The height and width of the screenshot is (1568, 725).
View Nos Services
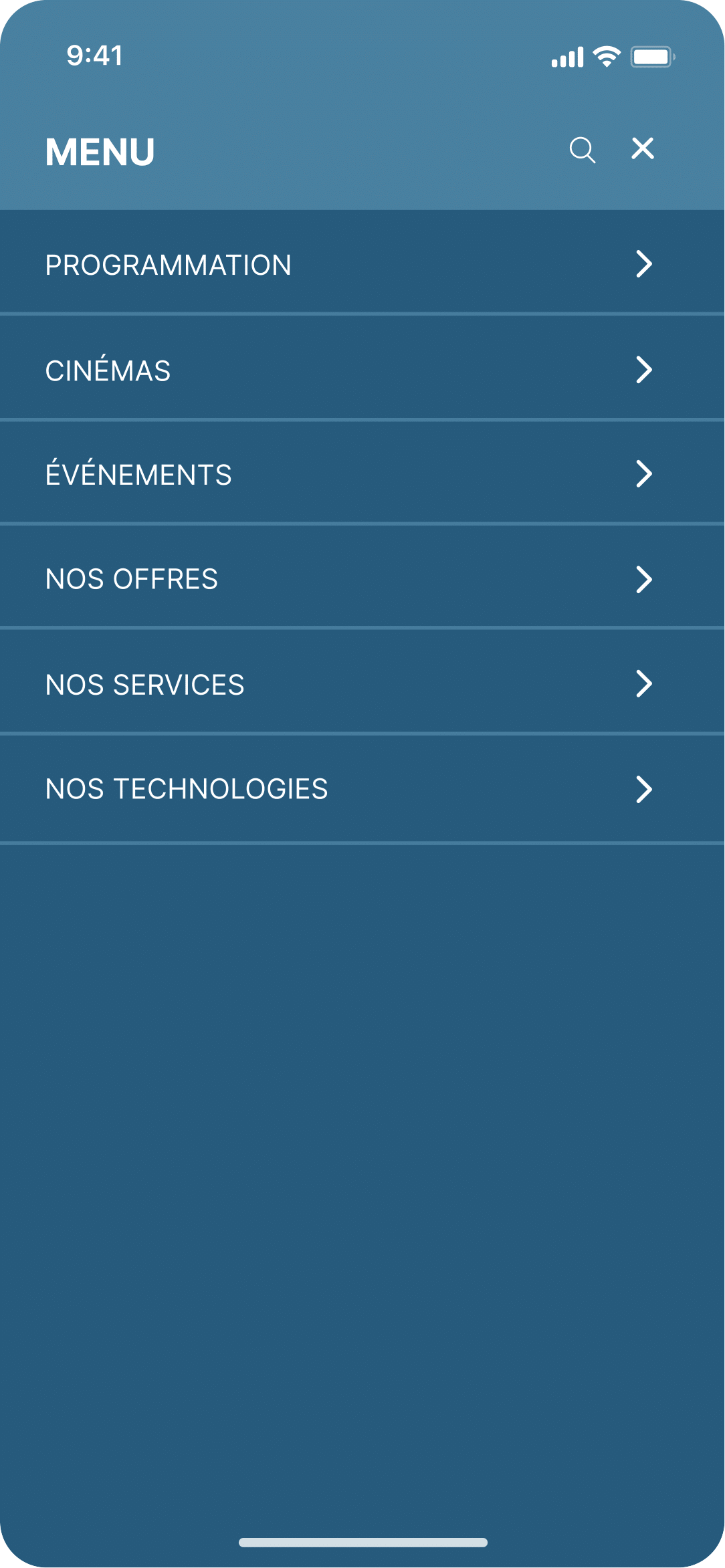click(x=362, y=684)
